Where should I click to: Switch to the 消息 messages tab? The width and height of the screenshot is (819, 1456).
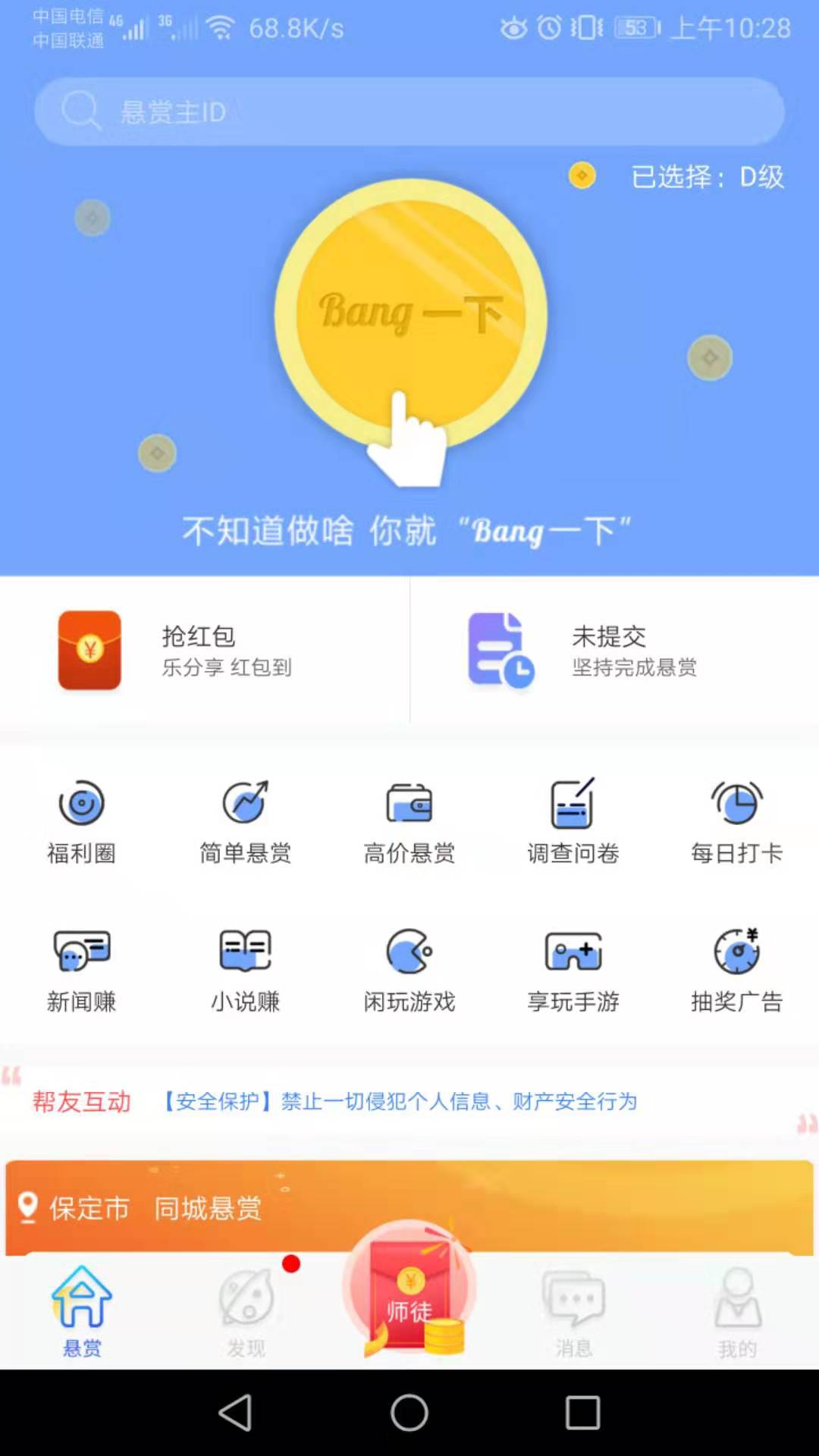pyautogui.click(x=573, y=1312)
